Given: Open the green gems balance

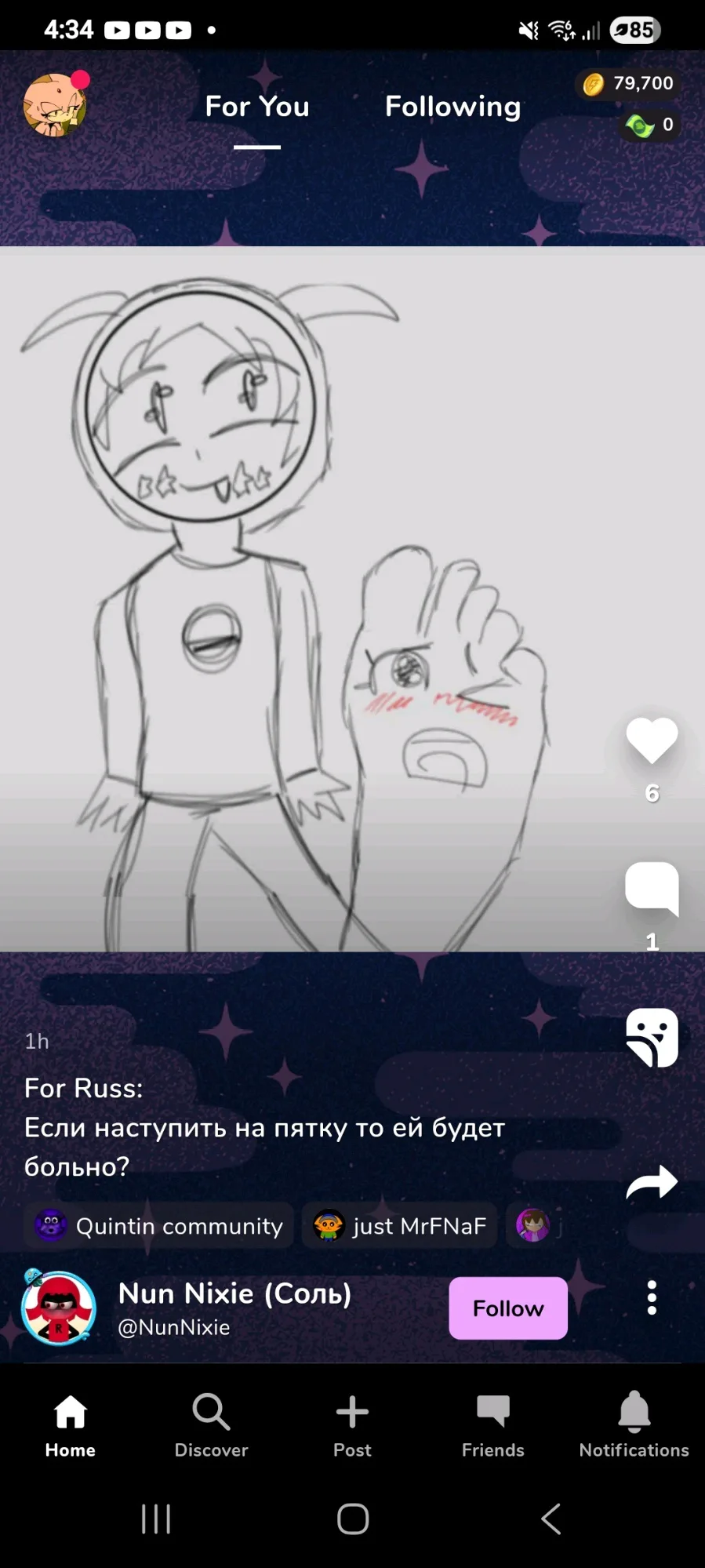Looking at the screenshot, I should click(x=649, y=125).
